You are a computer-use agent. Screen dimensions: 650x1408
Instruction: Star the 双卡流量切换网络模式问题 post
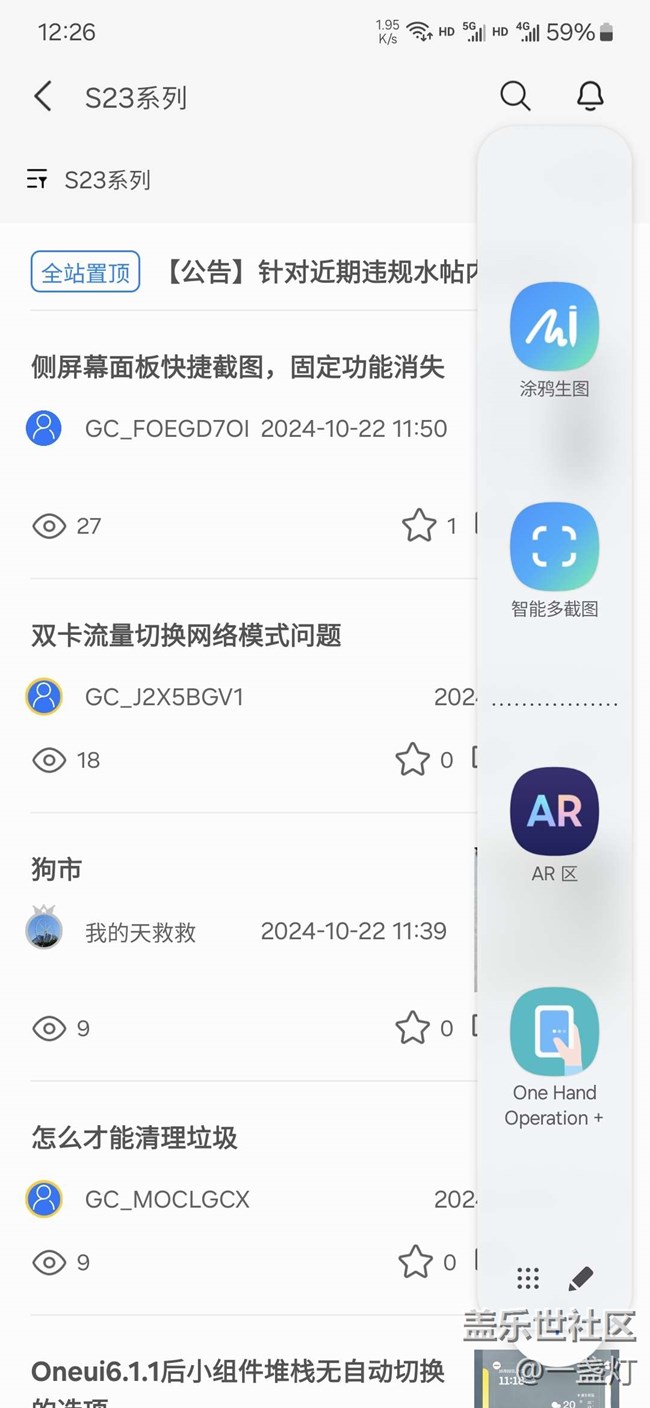pyautogui.click(x=413, y=760)
